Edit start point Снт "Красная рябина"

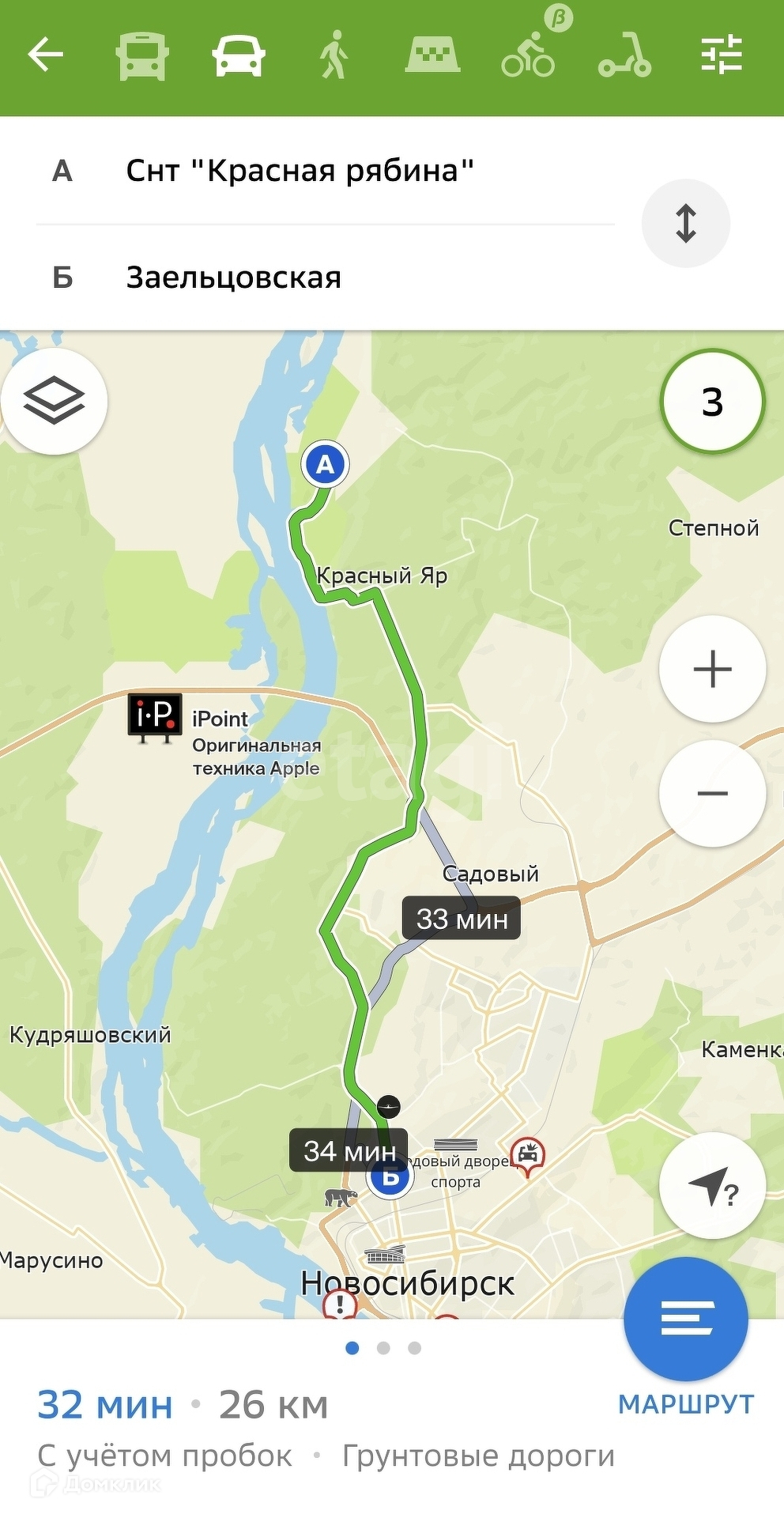300,171
